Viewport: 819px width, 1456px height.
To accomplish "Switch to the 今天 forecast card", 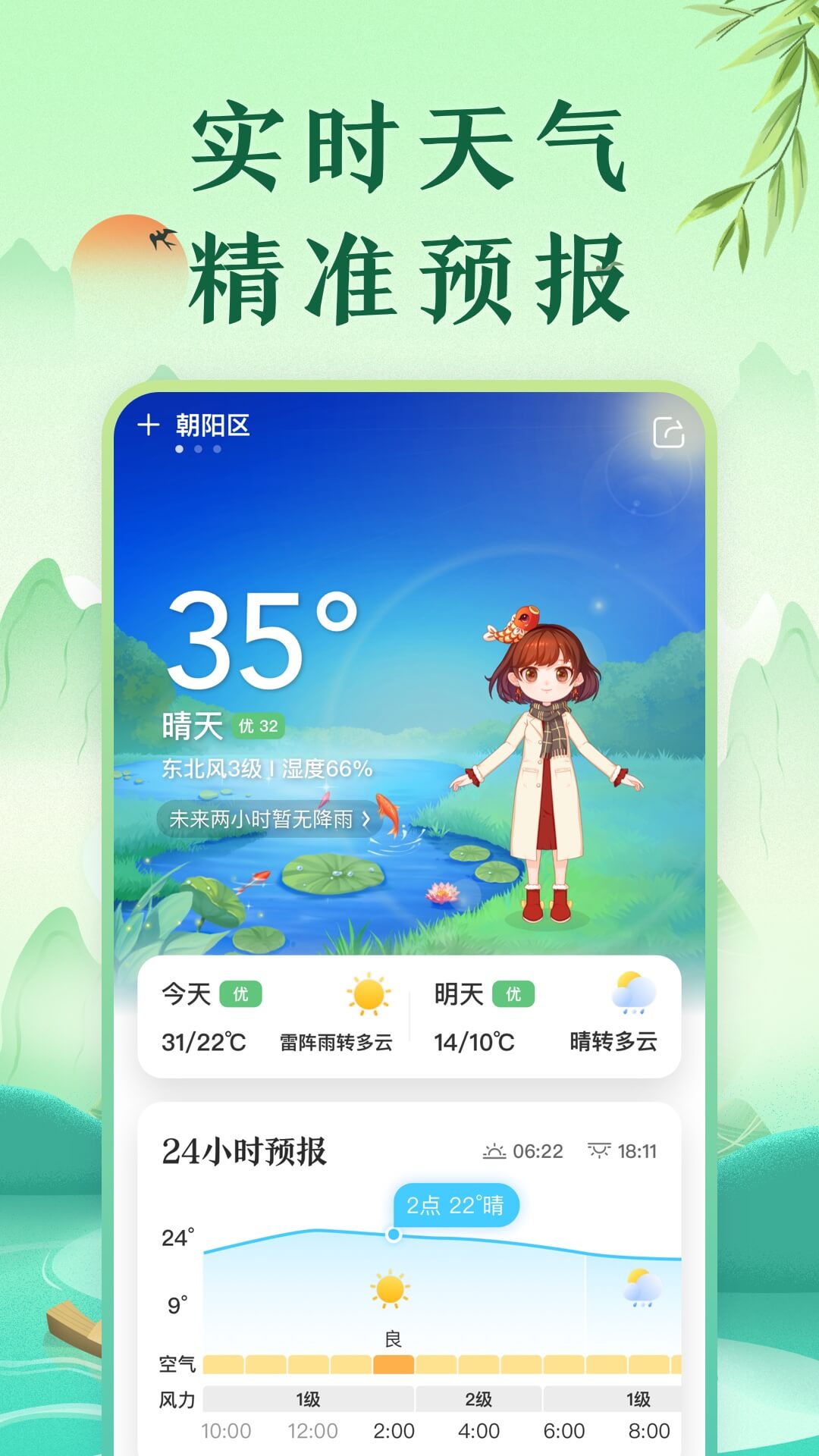I will 187,994.
